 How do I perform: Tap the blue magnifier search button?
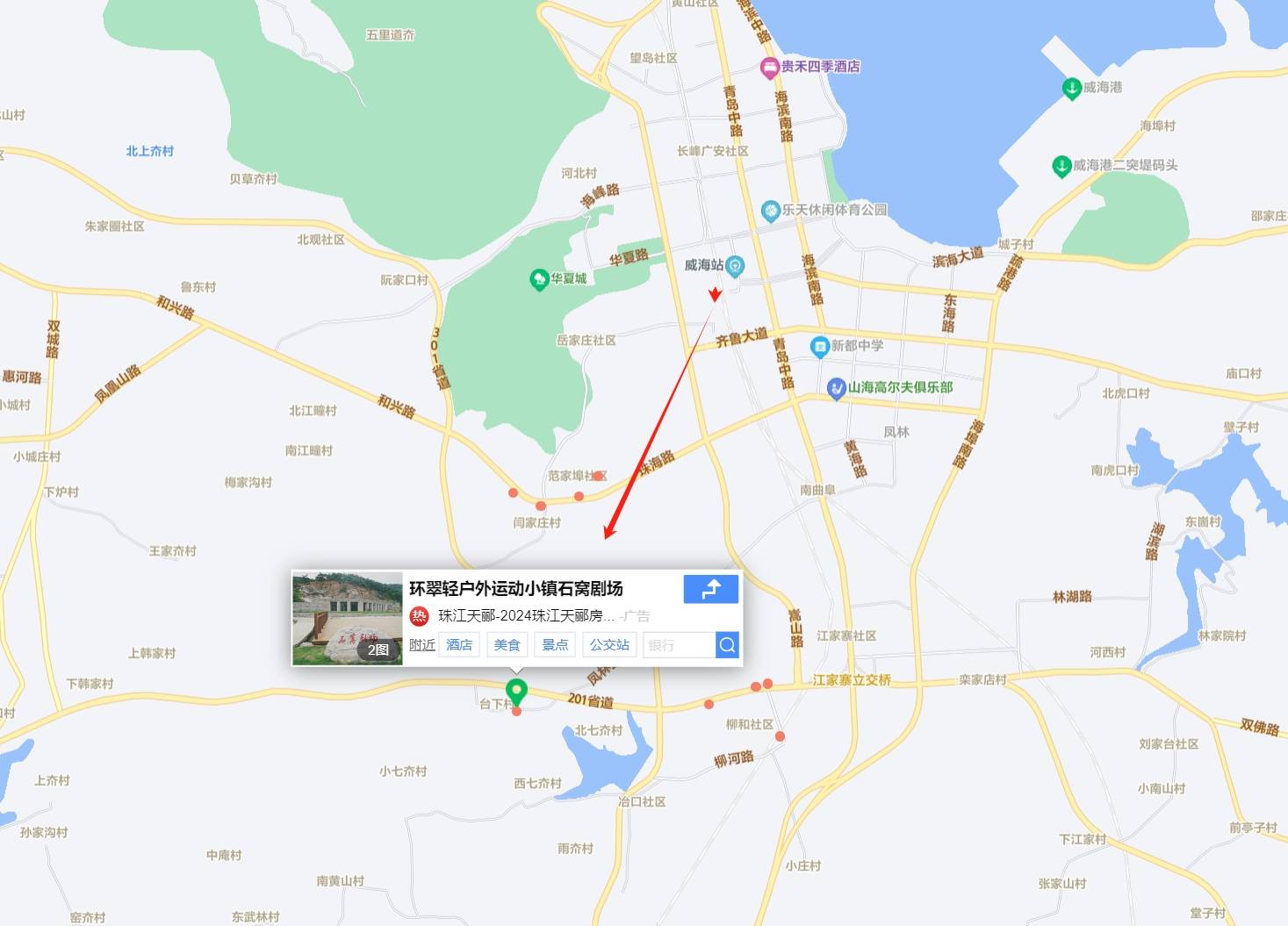click(x=727, y=645)
